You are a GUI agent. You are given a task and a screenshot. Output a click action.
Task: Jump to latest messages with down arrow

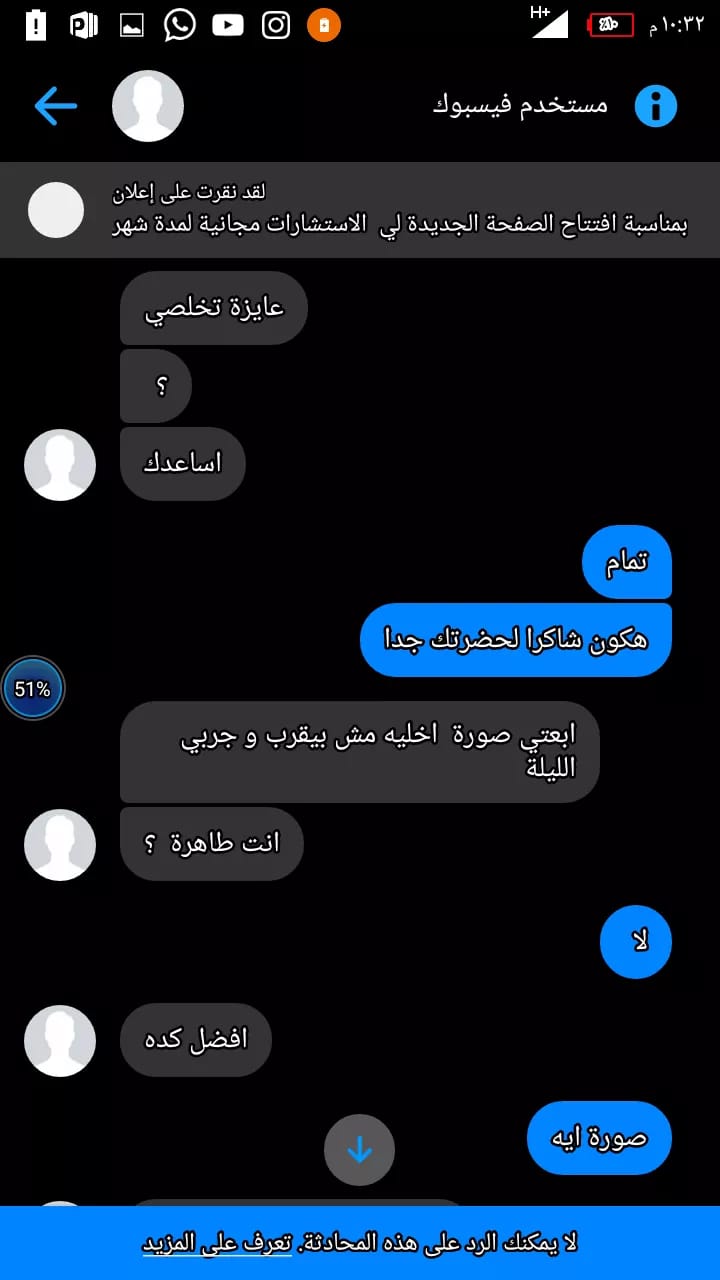pyautogui.click(x=359, y=1150)
